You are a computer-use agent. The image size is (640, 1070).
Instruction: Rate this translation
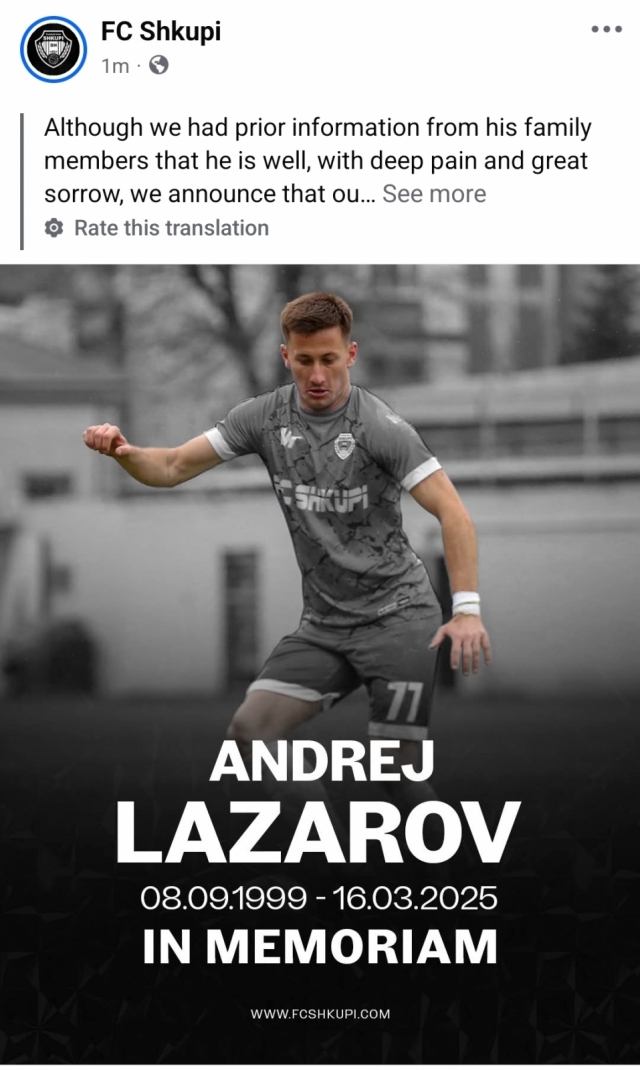(x=170, y=228)
